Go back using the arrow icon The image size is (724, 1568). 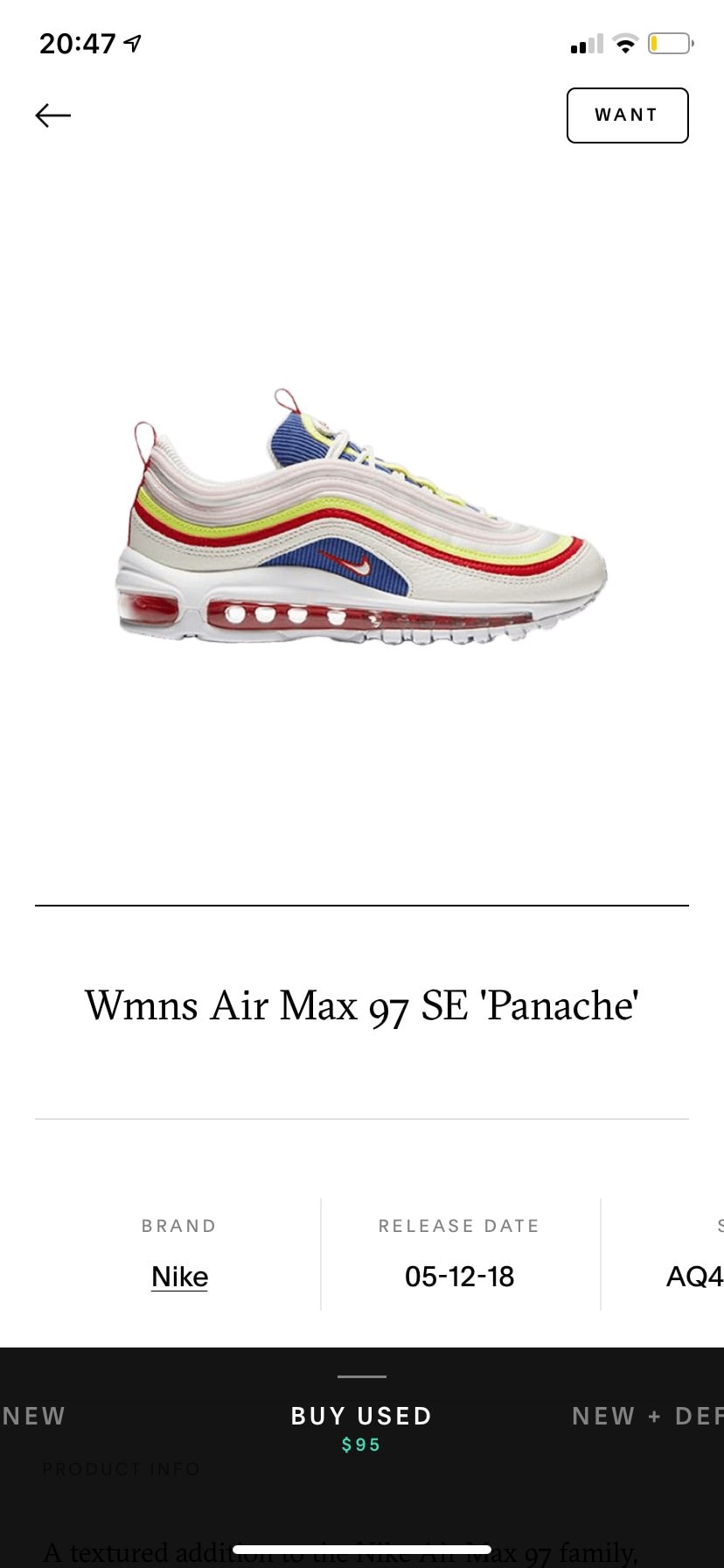coord(53,115)
